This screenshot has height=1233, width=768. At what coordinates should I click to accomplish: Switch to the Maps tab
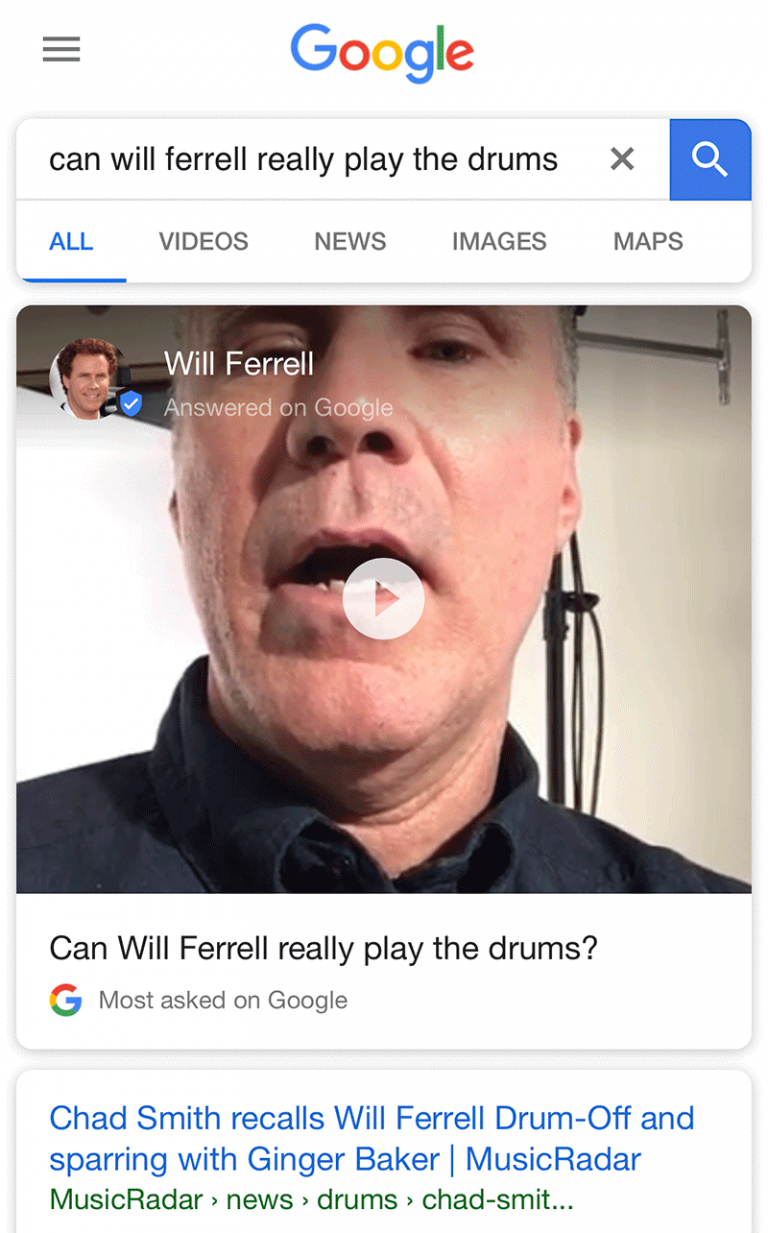(648, 242)
